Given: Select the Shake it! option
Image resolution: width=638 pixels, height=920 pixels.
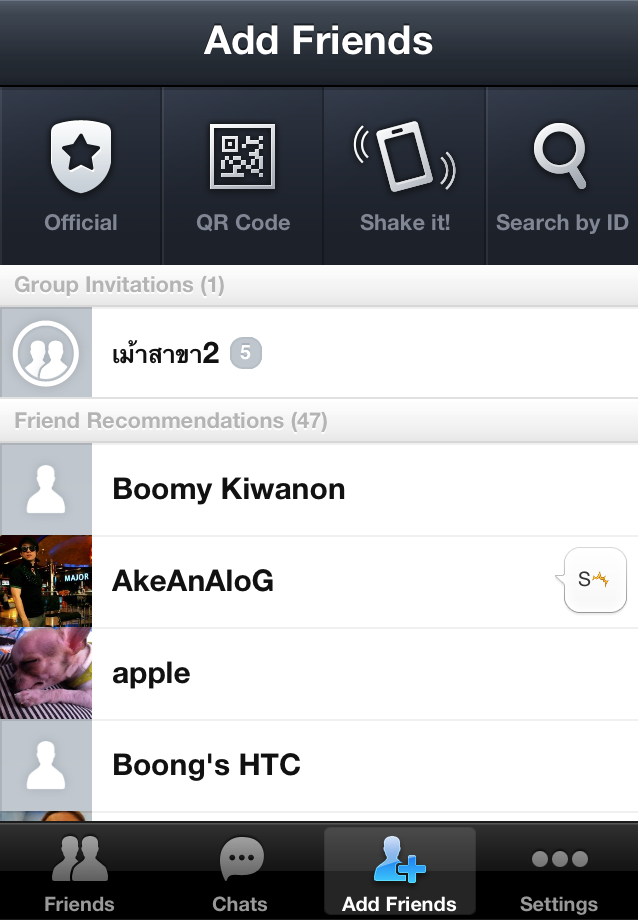Looking at the screenshot, I should click(404, 176).
